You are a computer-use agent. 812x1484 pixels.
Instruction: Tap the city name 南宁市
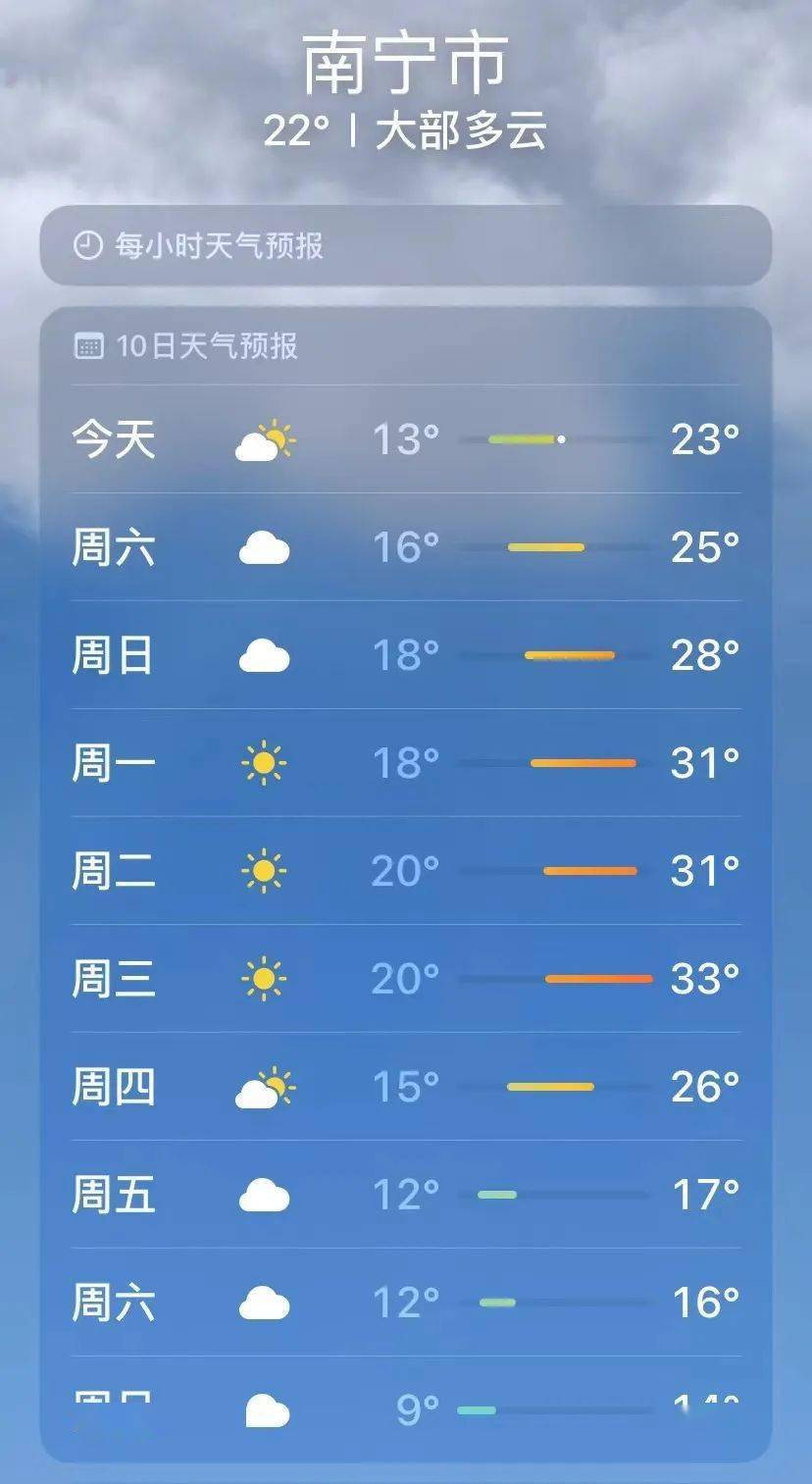[x=406, y=62]
